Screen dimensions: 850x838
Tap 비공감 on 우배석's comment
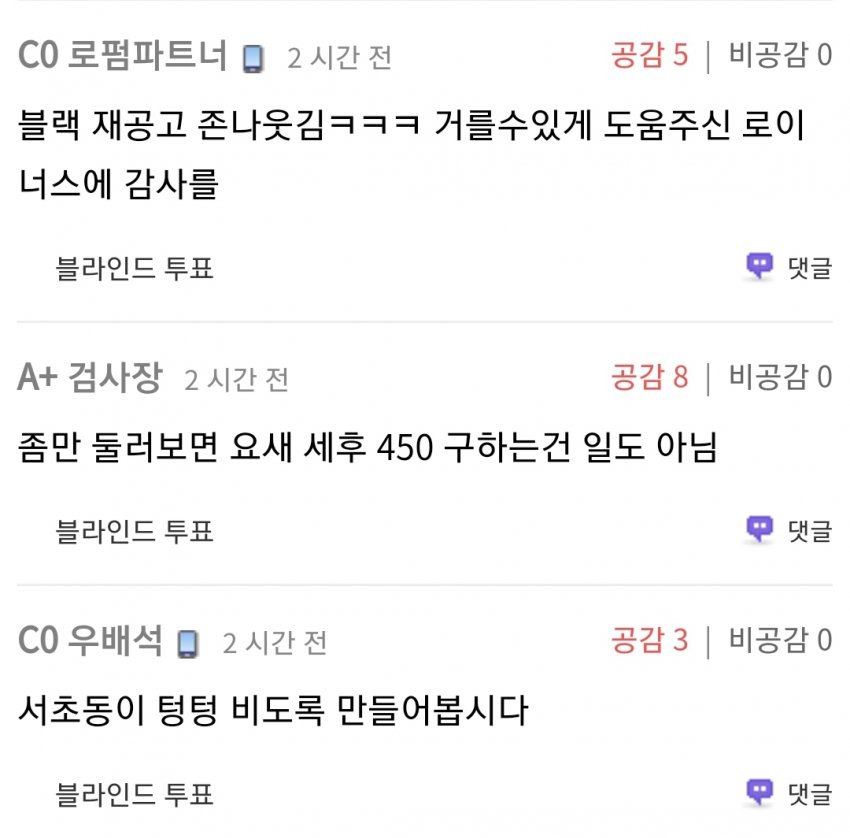click(x=780, y=640)
